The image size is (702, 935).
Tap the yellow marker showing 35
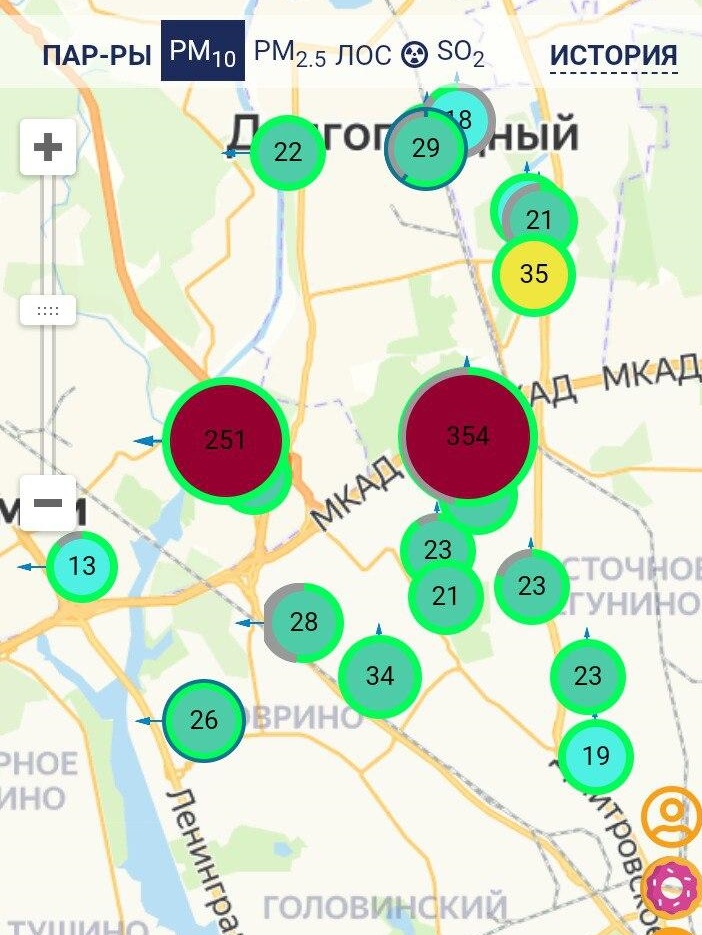pyautogui.click(x=534, y=274)
